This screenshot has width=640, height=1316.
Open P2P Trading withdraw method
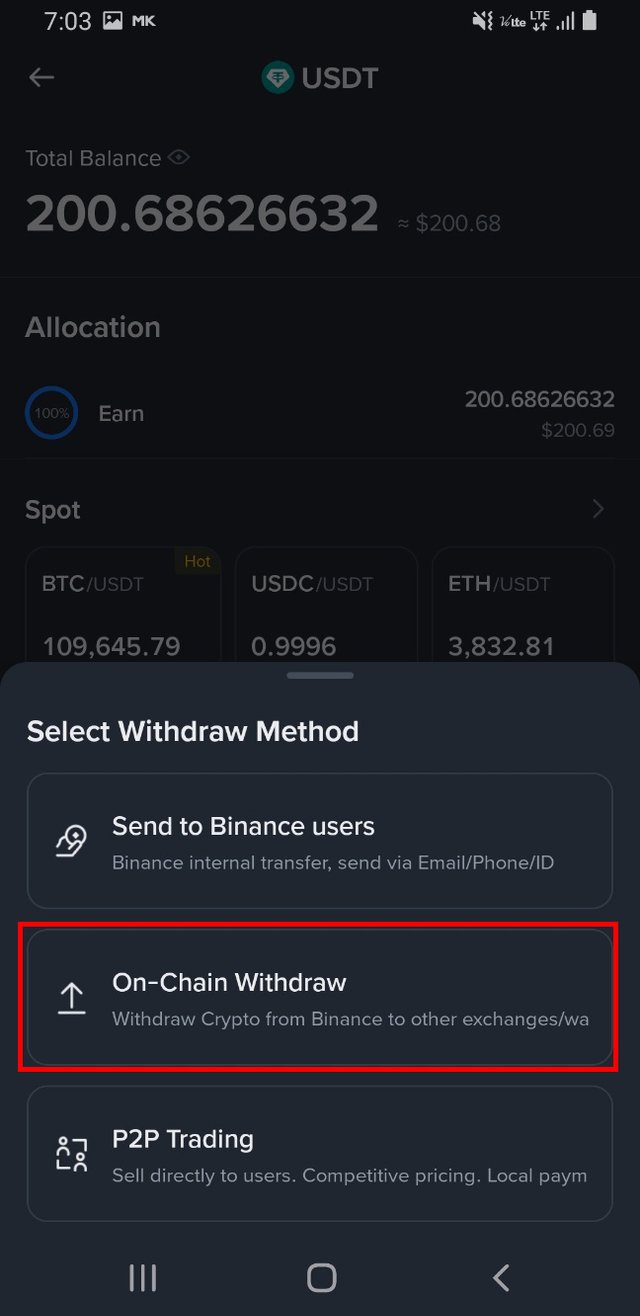[319, 1154]
